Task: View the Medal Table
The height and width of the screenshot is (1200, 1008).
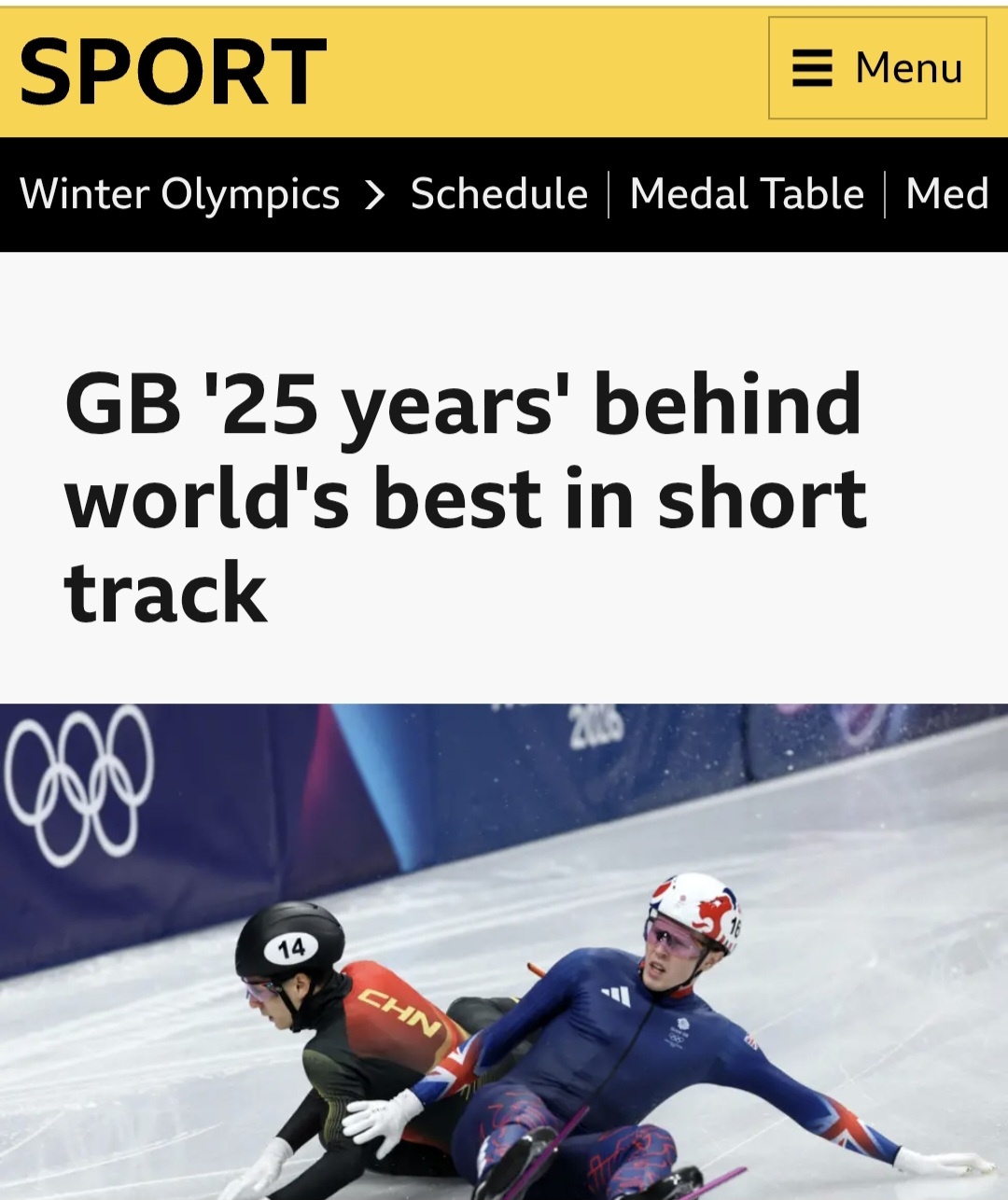Action: coord(747,194)
